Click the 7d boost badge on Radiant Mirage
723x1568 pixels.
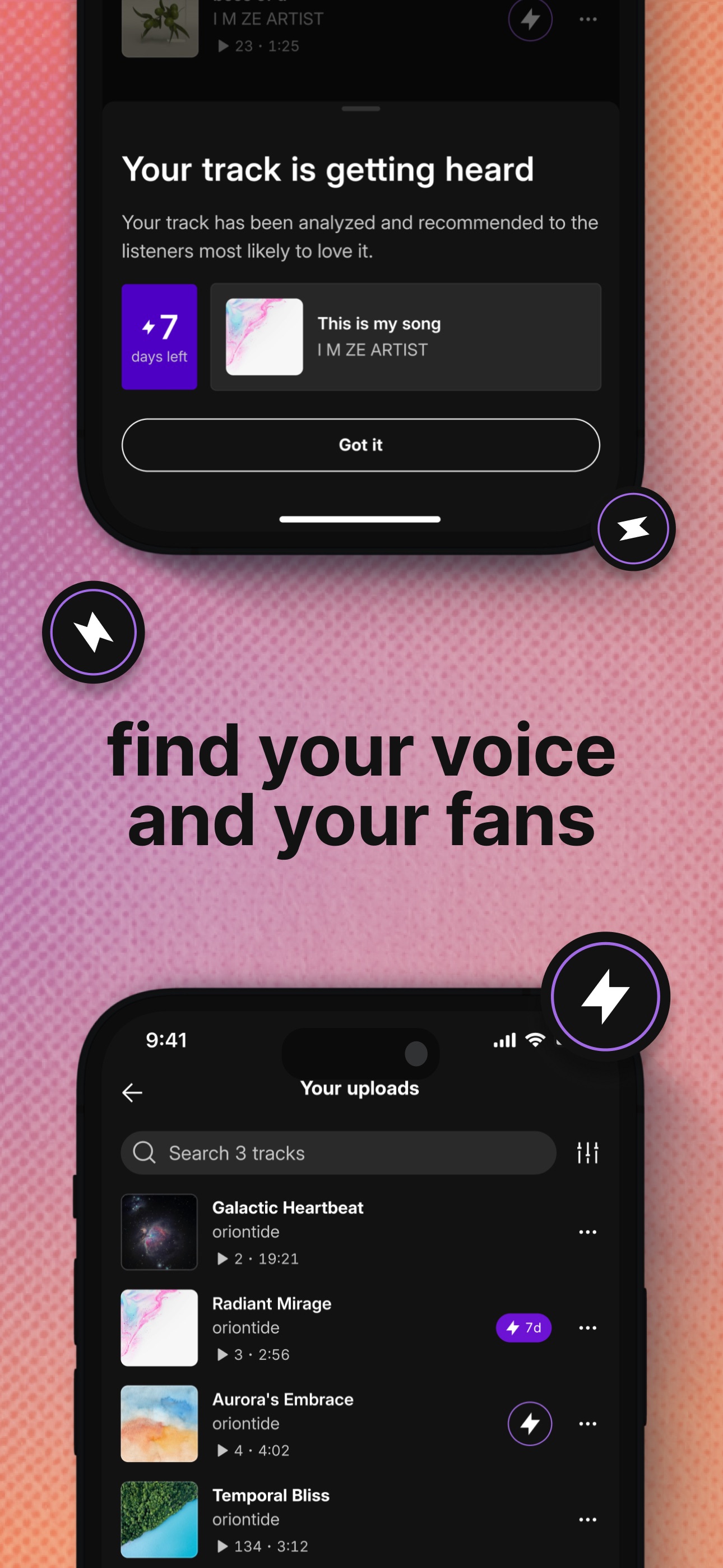pos(522,1328)
